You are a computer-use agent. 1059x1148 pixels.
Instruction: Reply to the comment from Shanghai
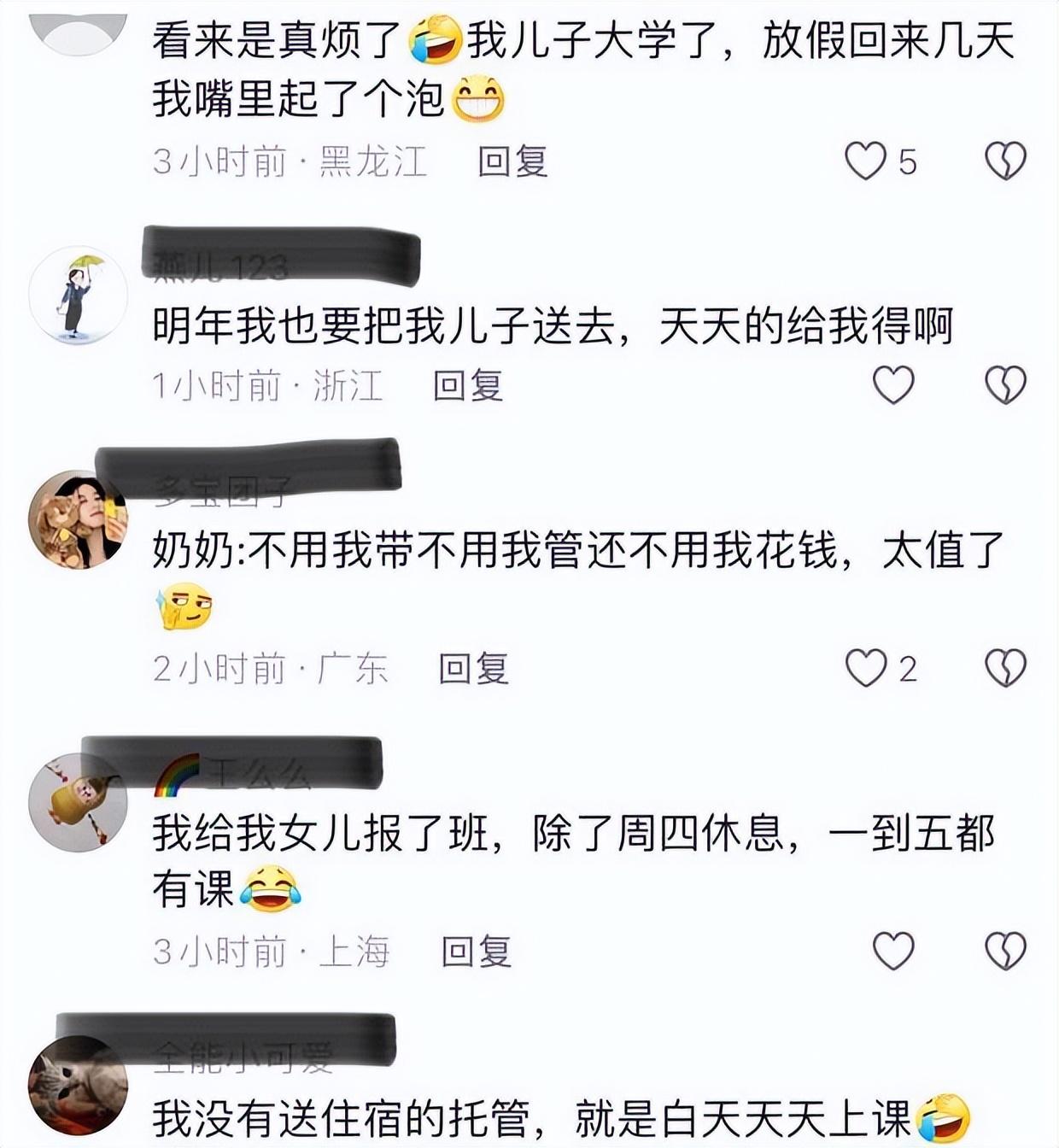(476, 952)
